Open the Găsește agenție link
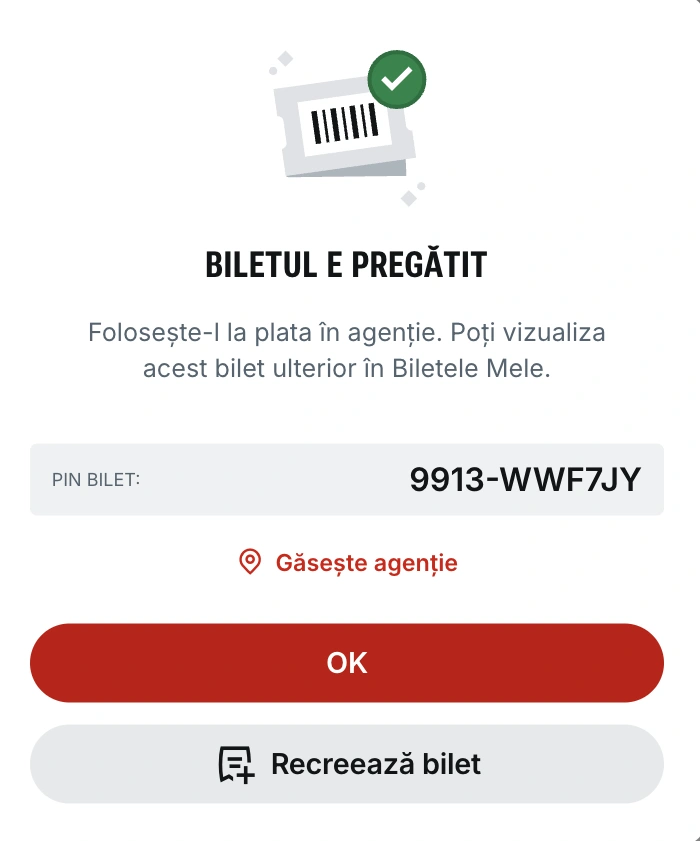This screenshot has width=700, height=841. click(348, 563)
